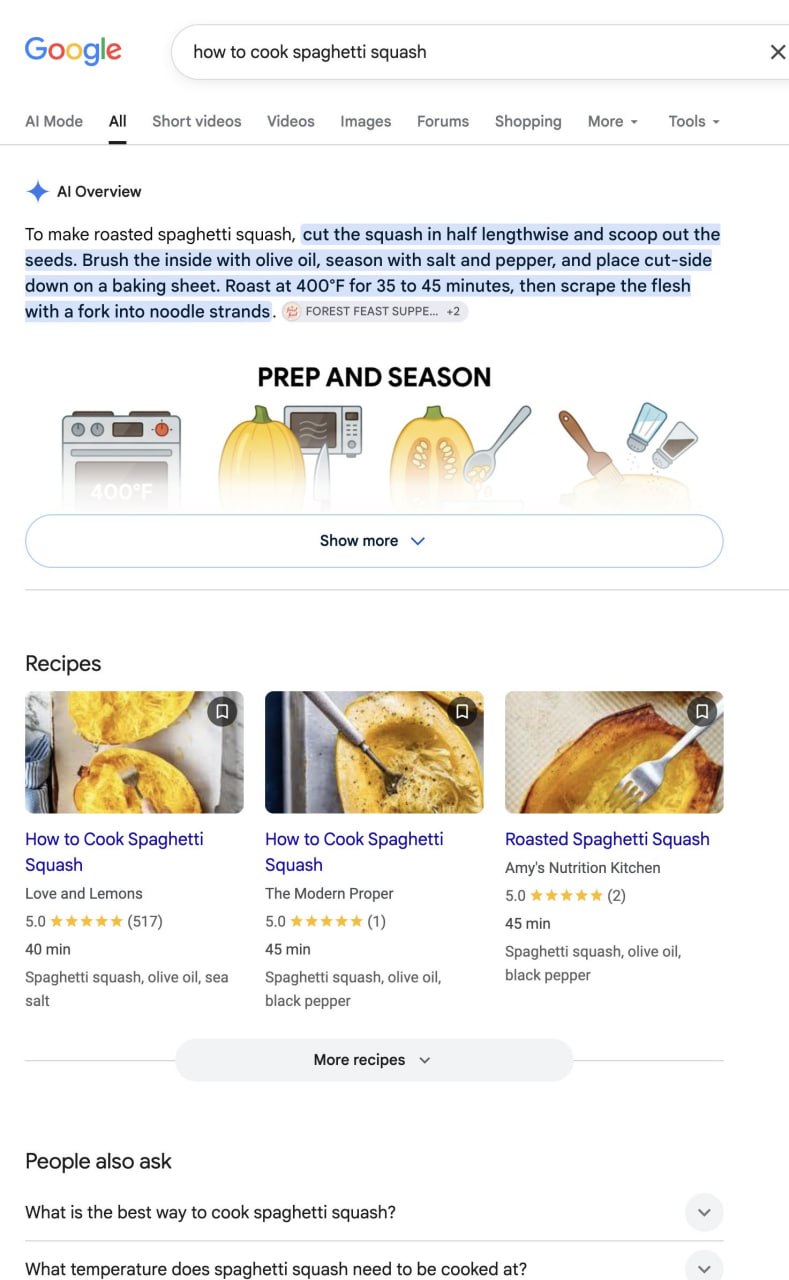Image resolution: width=789 pixels, height=1280 pixels.
Task: Open the Tools dropdown
Action: point(694,121)
